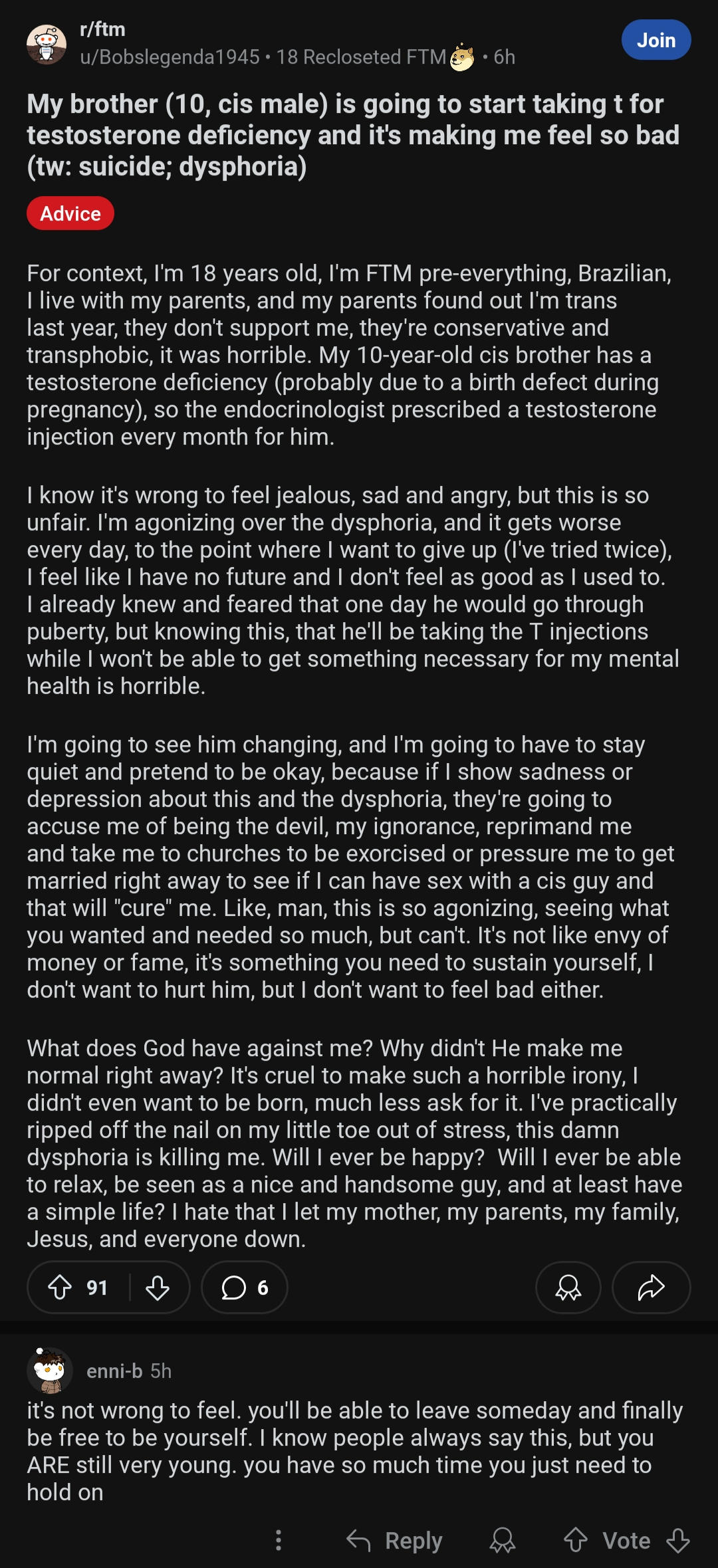Screen dimensions: 718x1568
Task: Upvote the post with 91 votes
Action: [60, 1288]
